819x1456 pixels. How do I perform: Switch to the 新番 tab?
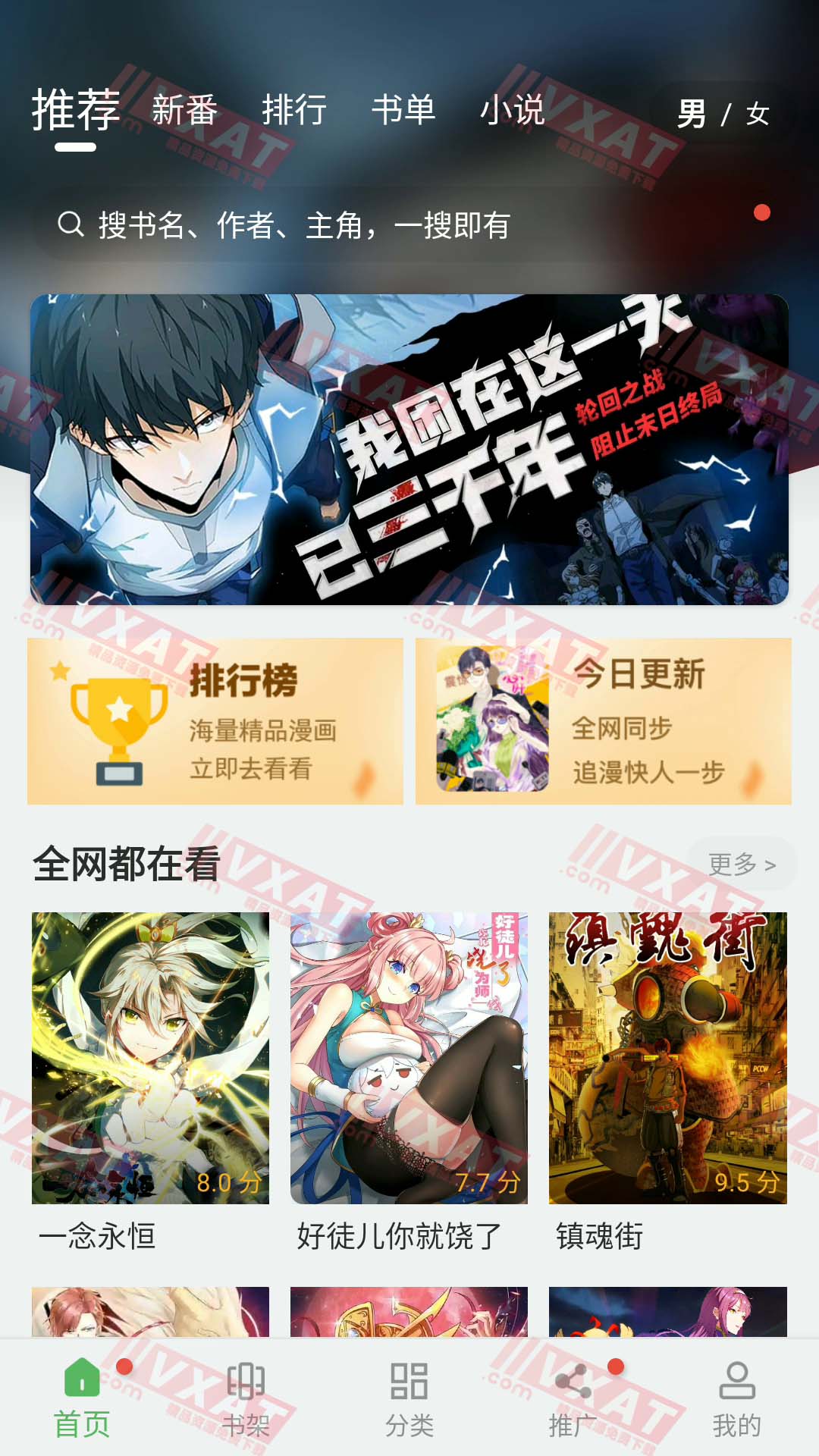[184, 112]
